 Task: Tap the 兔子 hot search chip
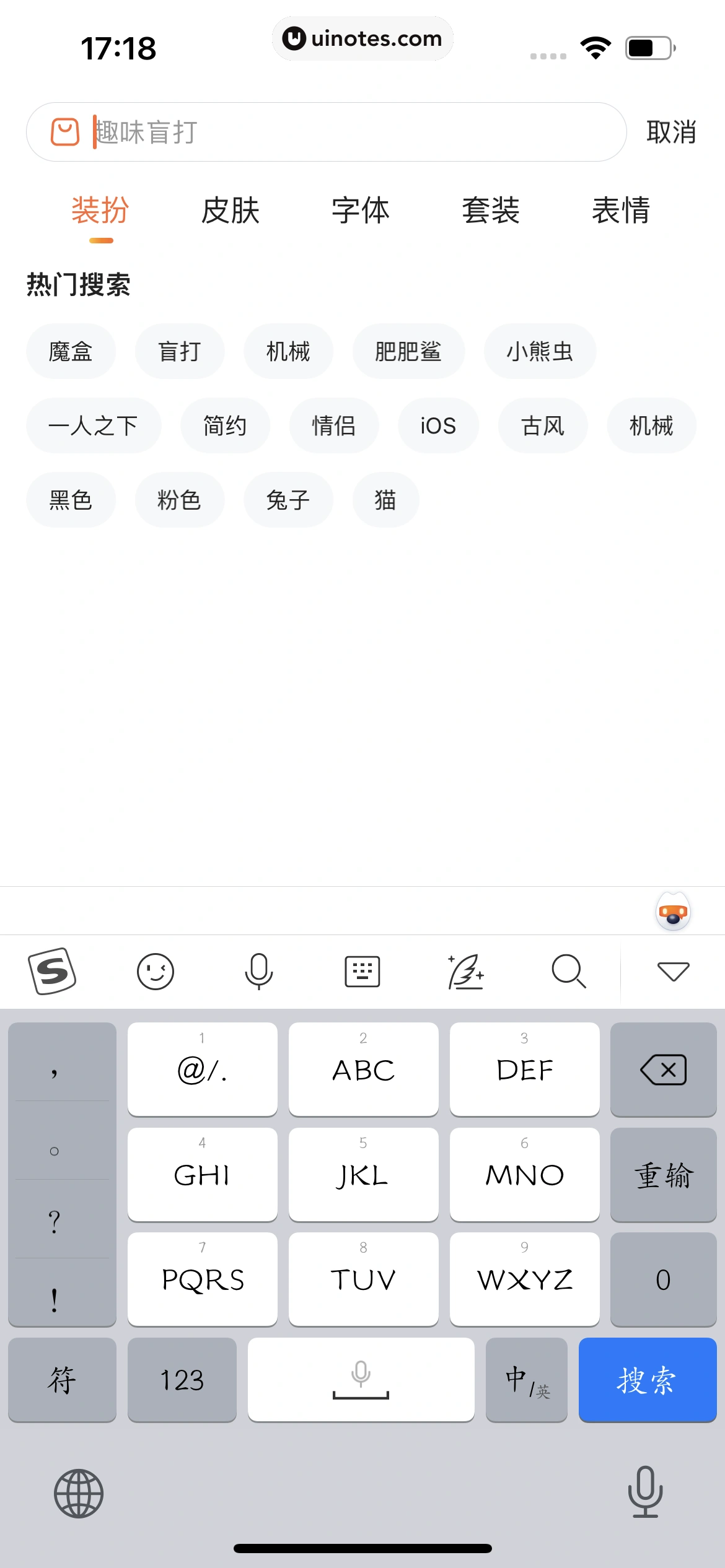(288, 500)
